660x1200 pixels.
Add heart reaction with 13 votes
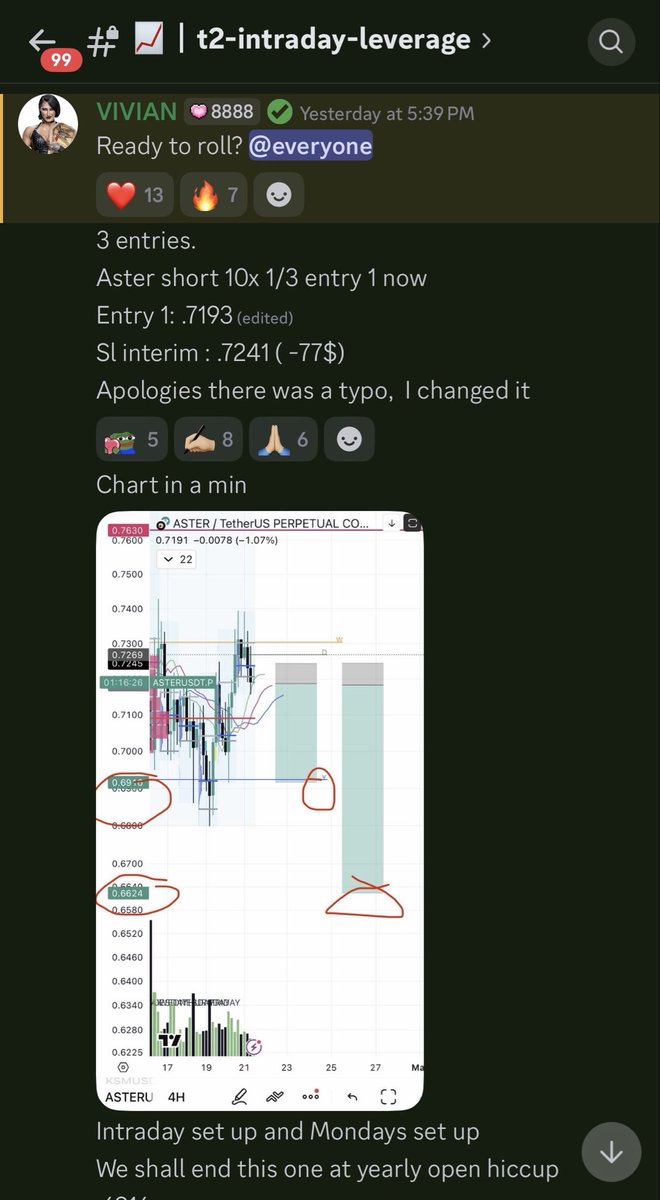135,195
